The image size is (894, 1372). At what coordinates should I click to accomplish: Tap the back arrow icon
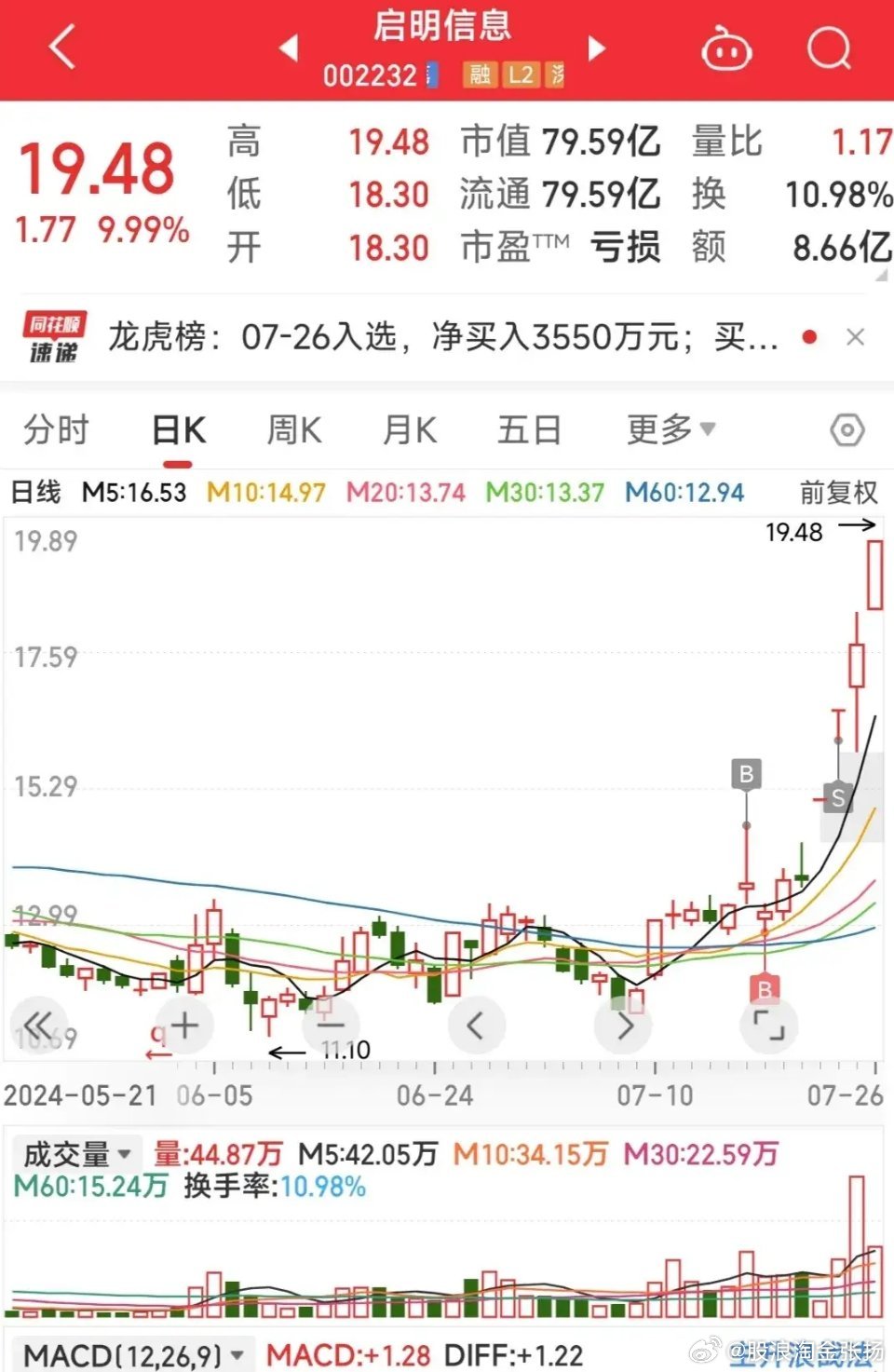(61, 47)
